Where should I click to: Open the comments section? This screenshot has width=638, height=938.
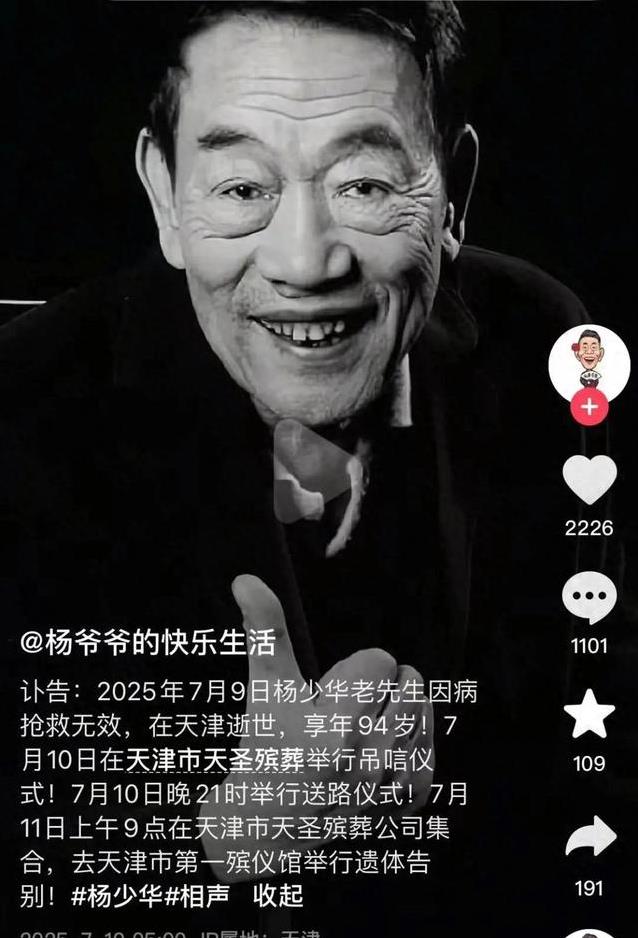(x=589, y=598)
